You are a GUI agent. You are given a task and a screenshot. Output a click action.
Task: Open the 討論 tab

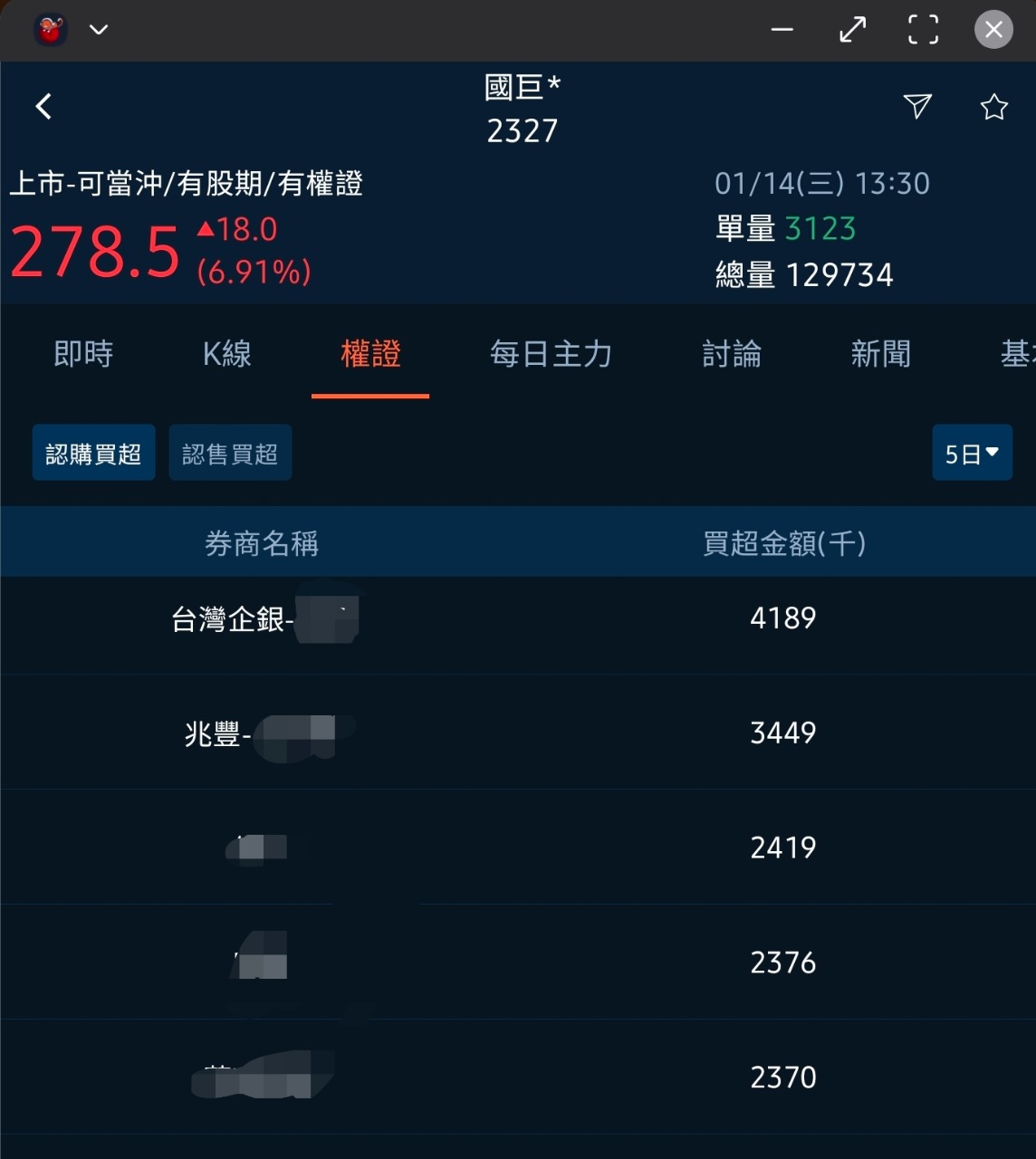click(x=732, y=353)
